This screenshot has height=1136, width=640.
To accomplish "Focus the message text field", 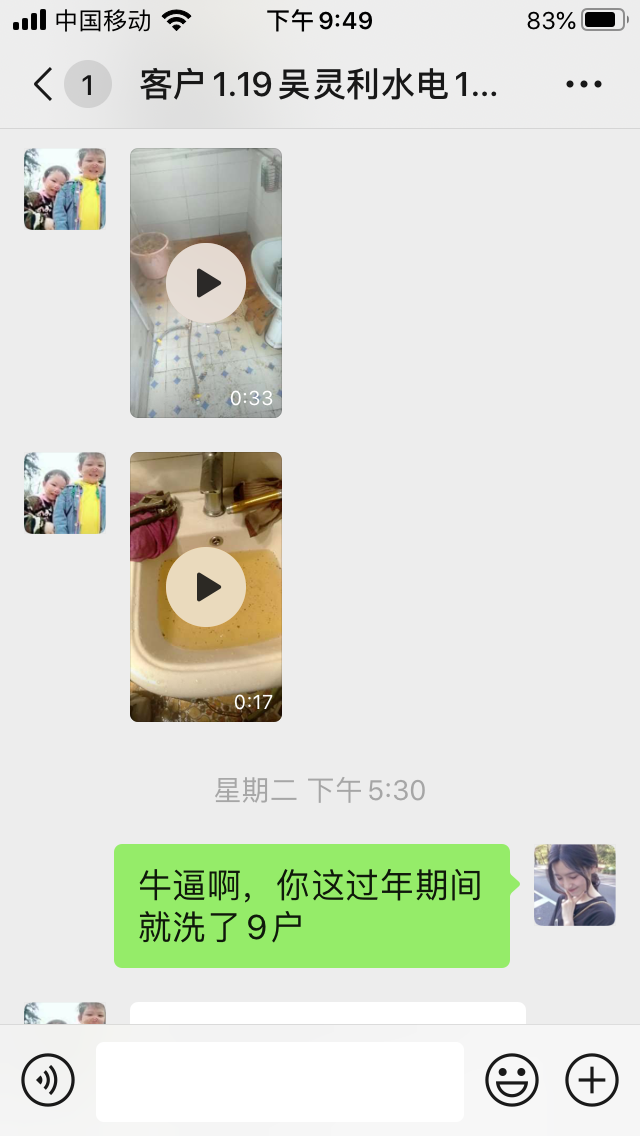I will tap(280, 1081).
